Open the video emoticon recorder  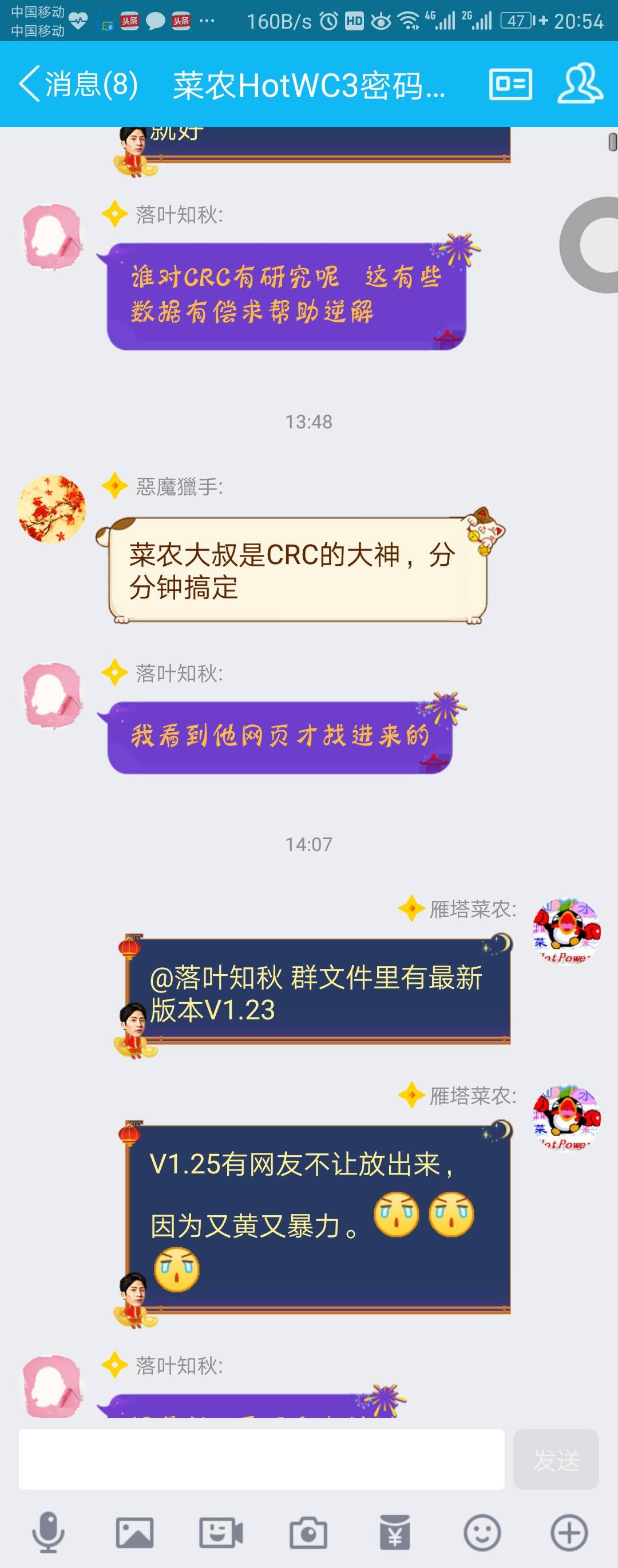tap(221, 1531)
